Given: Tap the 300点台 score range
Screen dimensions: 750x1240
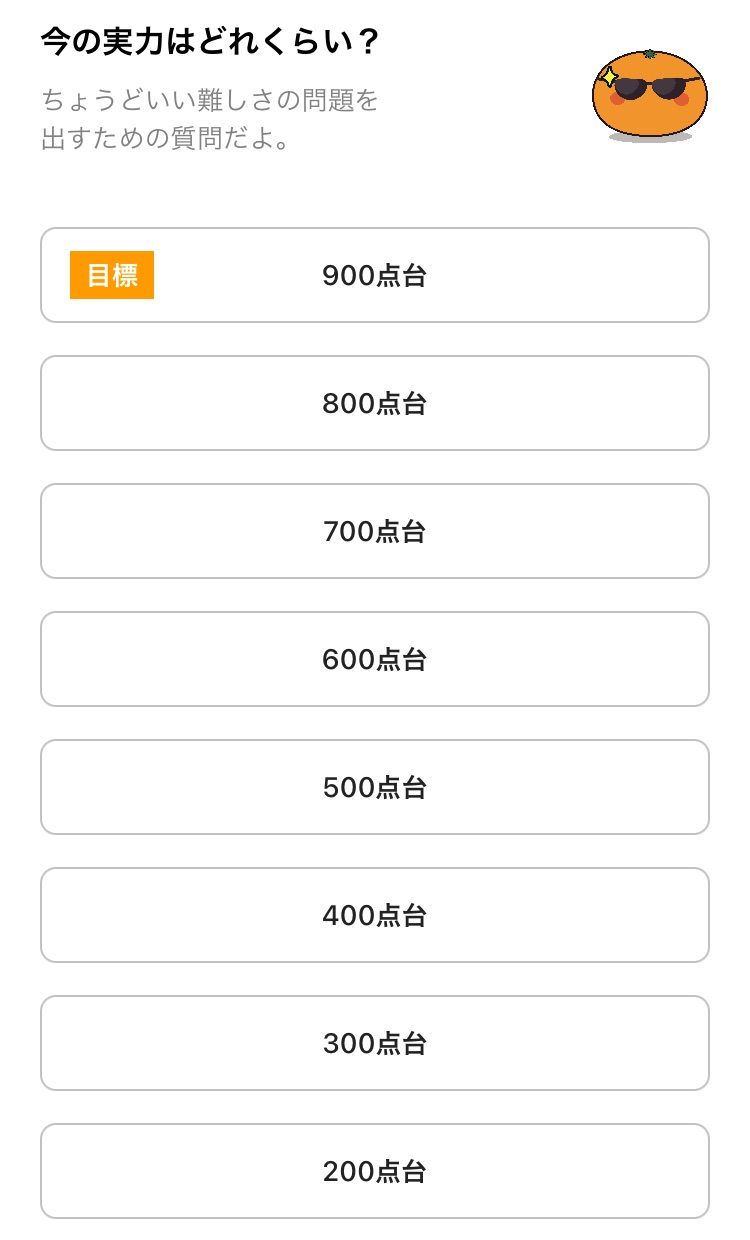Looking at the screenshot, I should tap(375, 1043).
